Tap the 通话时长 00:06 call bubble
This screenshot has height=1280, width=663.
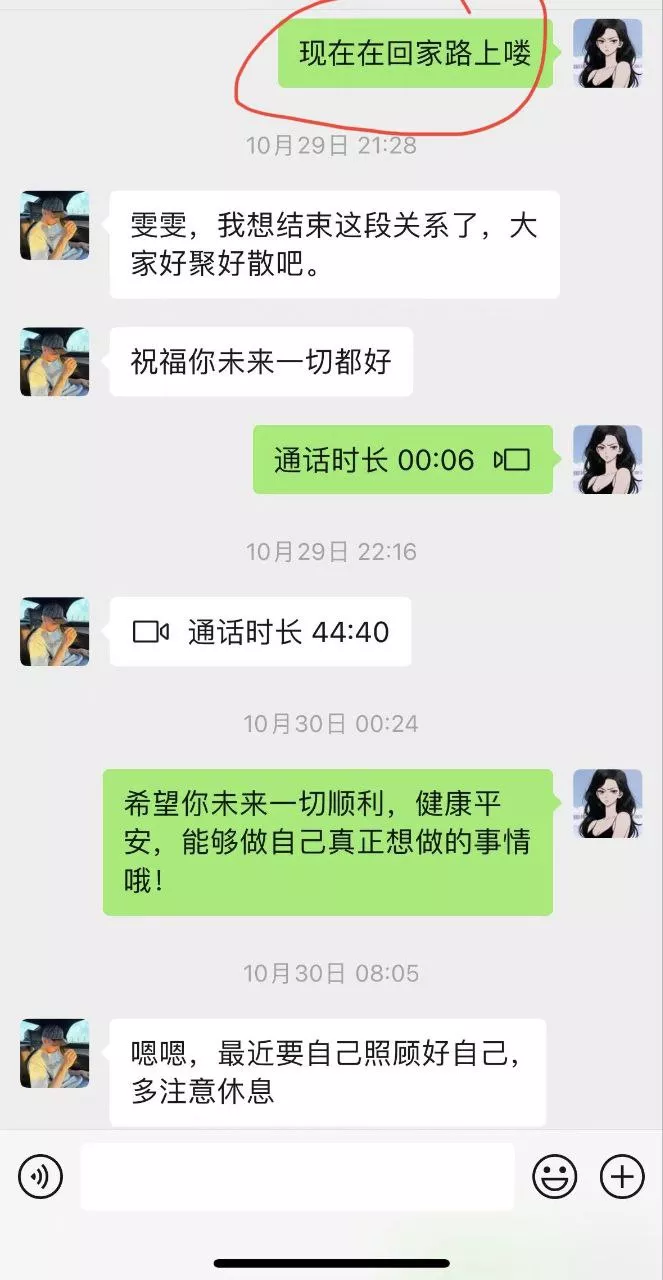402,460
